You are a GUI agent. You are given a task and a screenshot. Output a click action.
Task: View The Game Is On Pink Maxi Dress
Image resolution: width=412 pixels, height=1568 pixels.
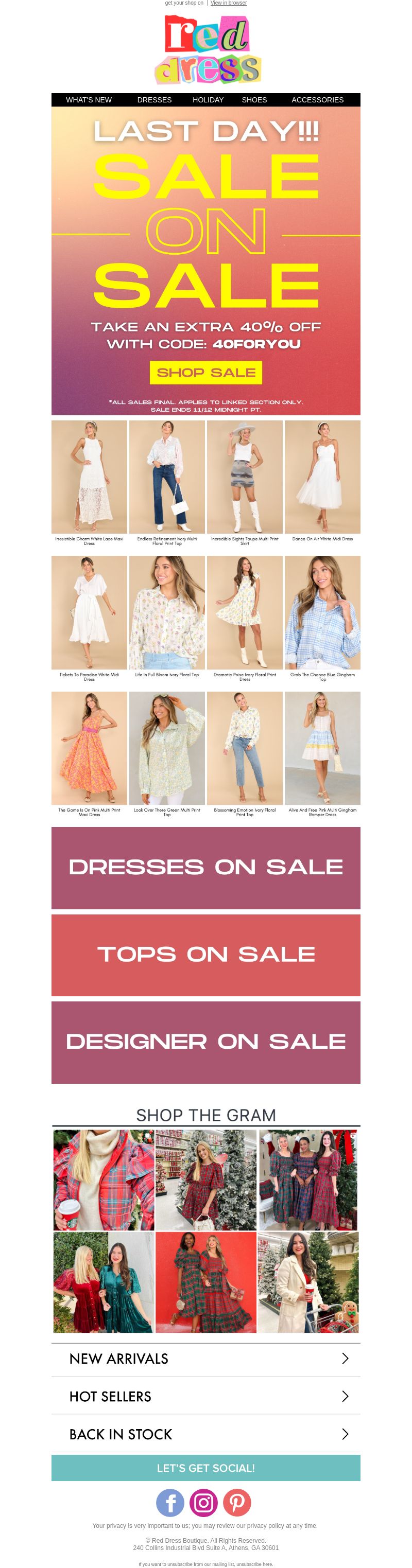coord(89,748)
